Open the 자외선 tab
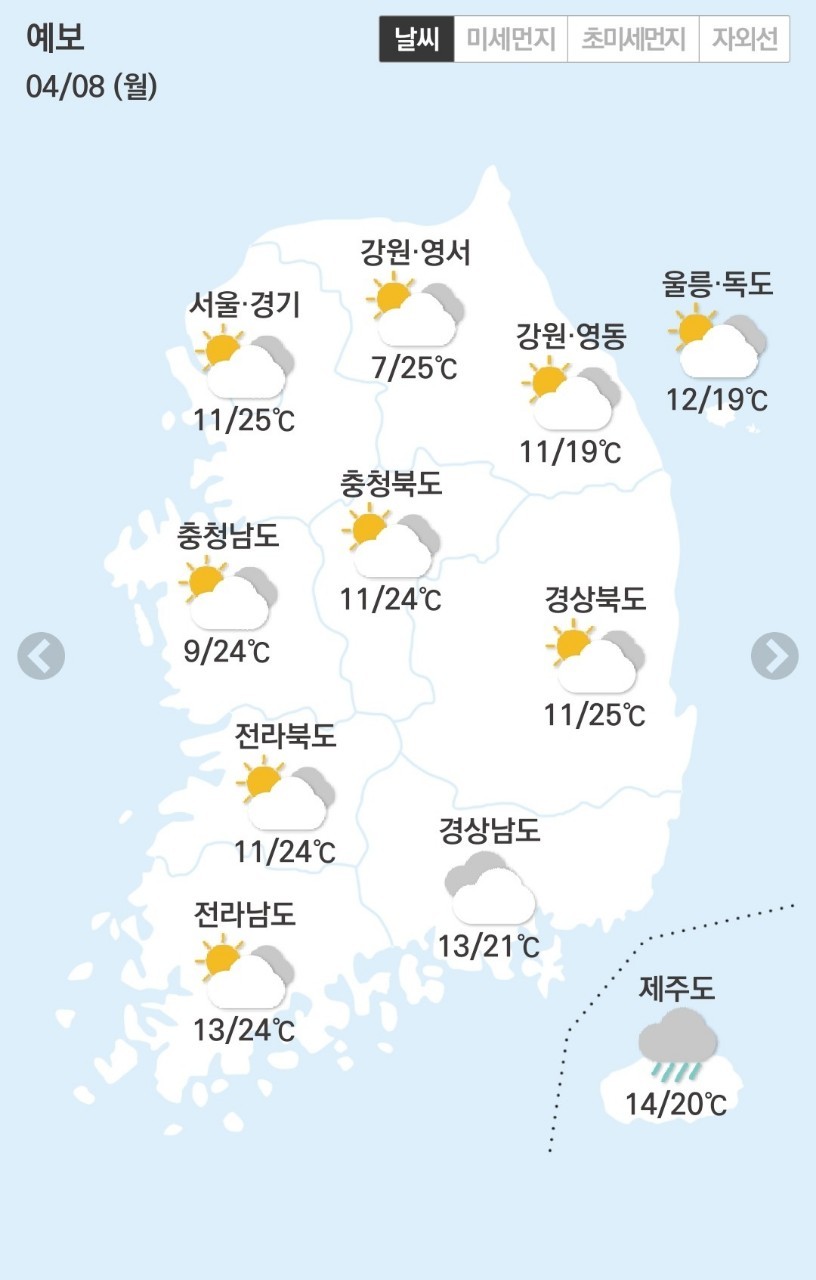Image resolution: width=816 pixels, height=1280 pixels. (x=744, y=40)
